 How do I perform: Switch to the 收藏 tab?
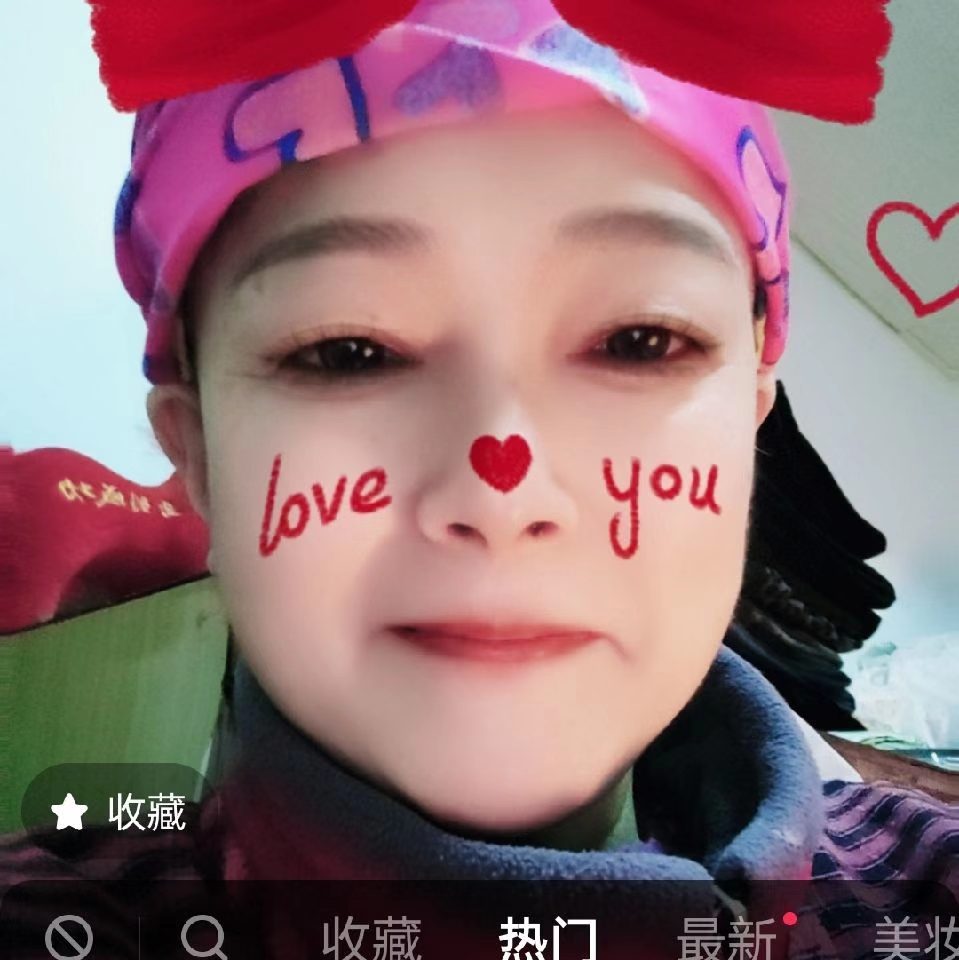(372, 939)
